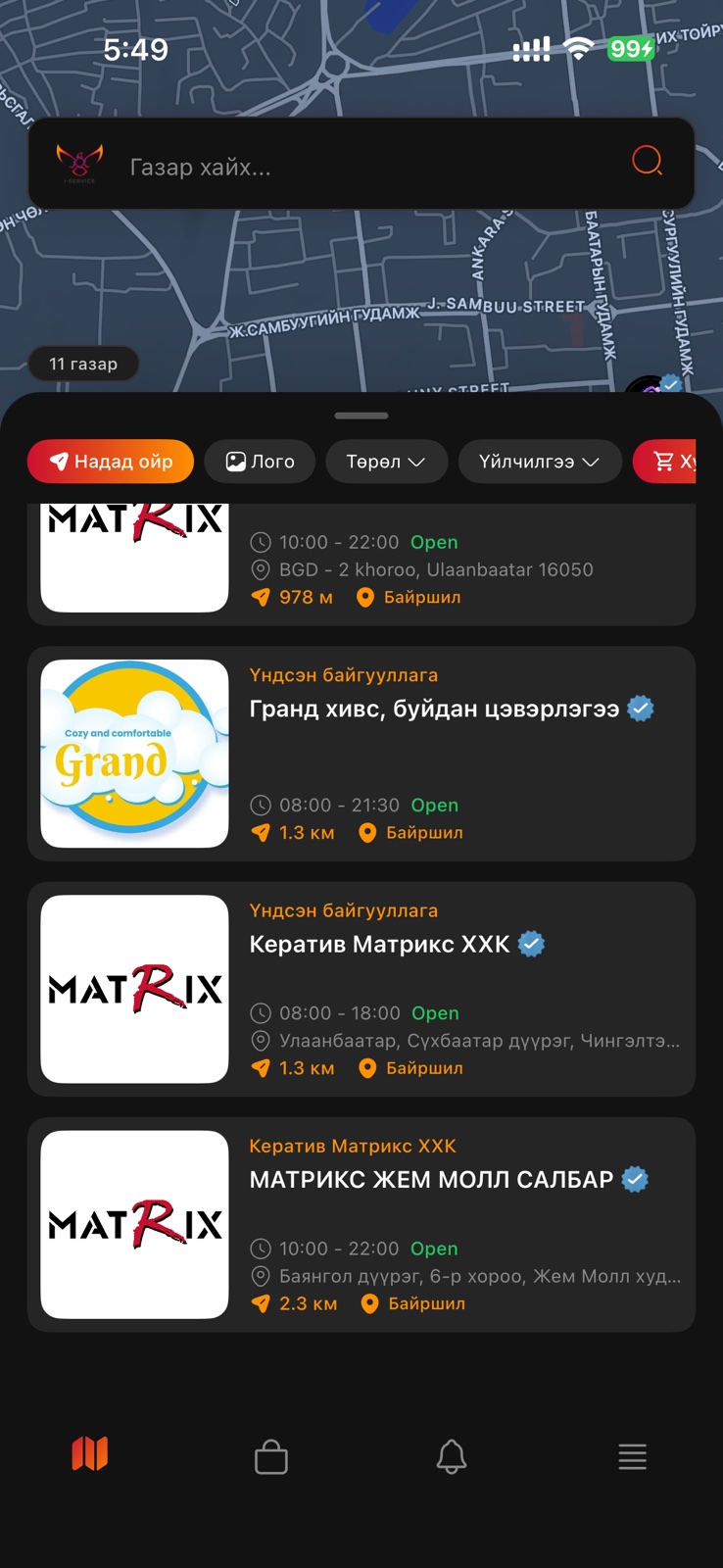View 'Байршил' of МАТРИКС ЖЕМ МОЛЛ САЛБАР
The image size is (723, 1568).
pos(413,1303)
